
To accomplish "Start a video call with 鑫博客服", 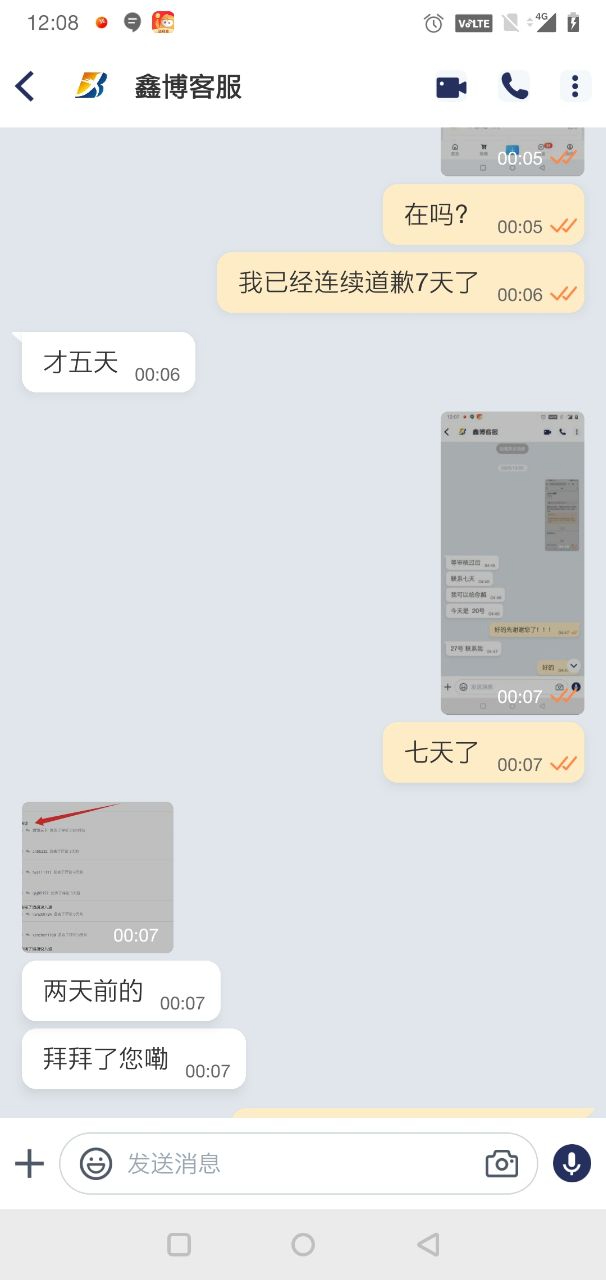I will pos(451,87).
